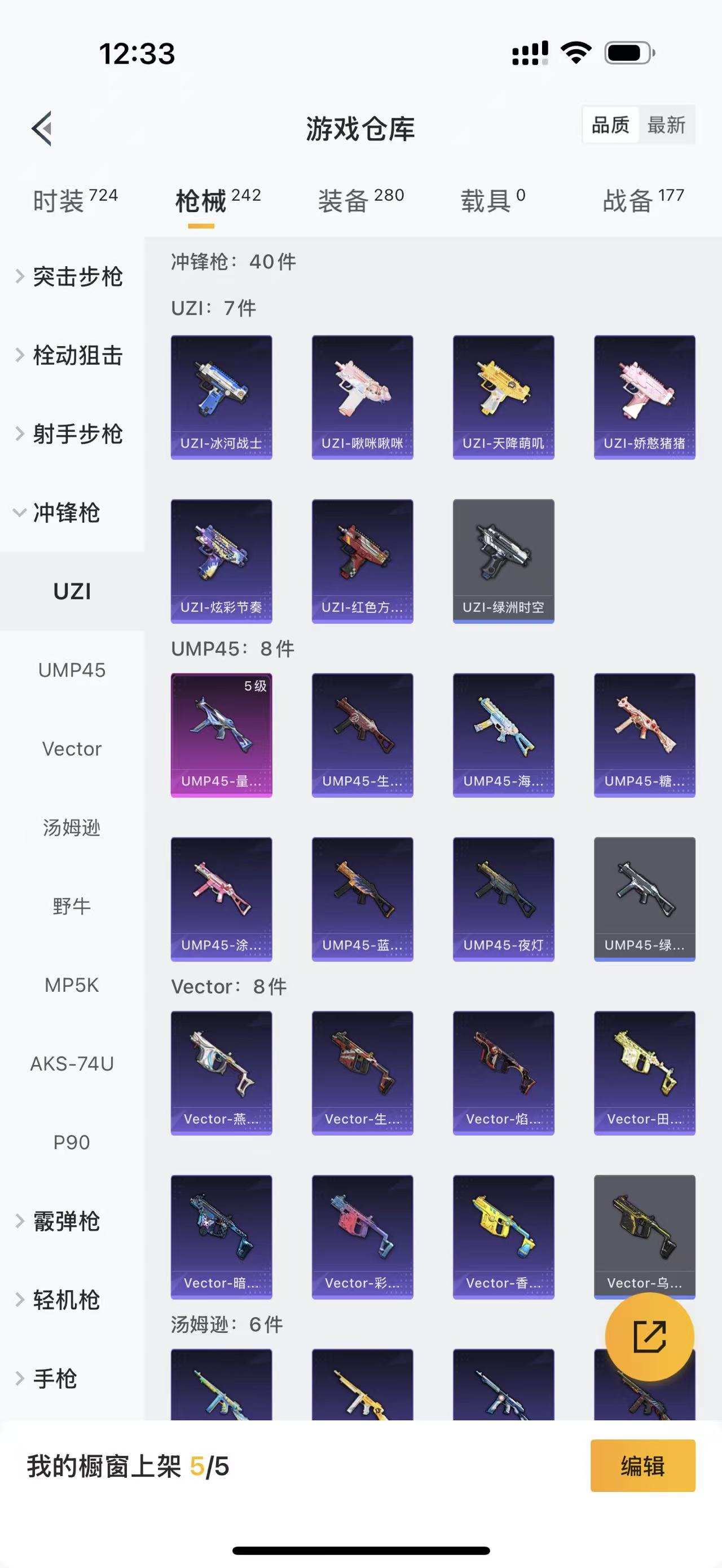
Task: Jump to the UMP45 subcategory
Action: pos(72,670)
